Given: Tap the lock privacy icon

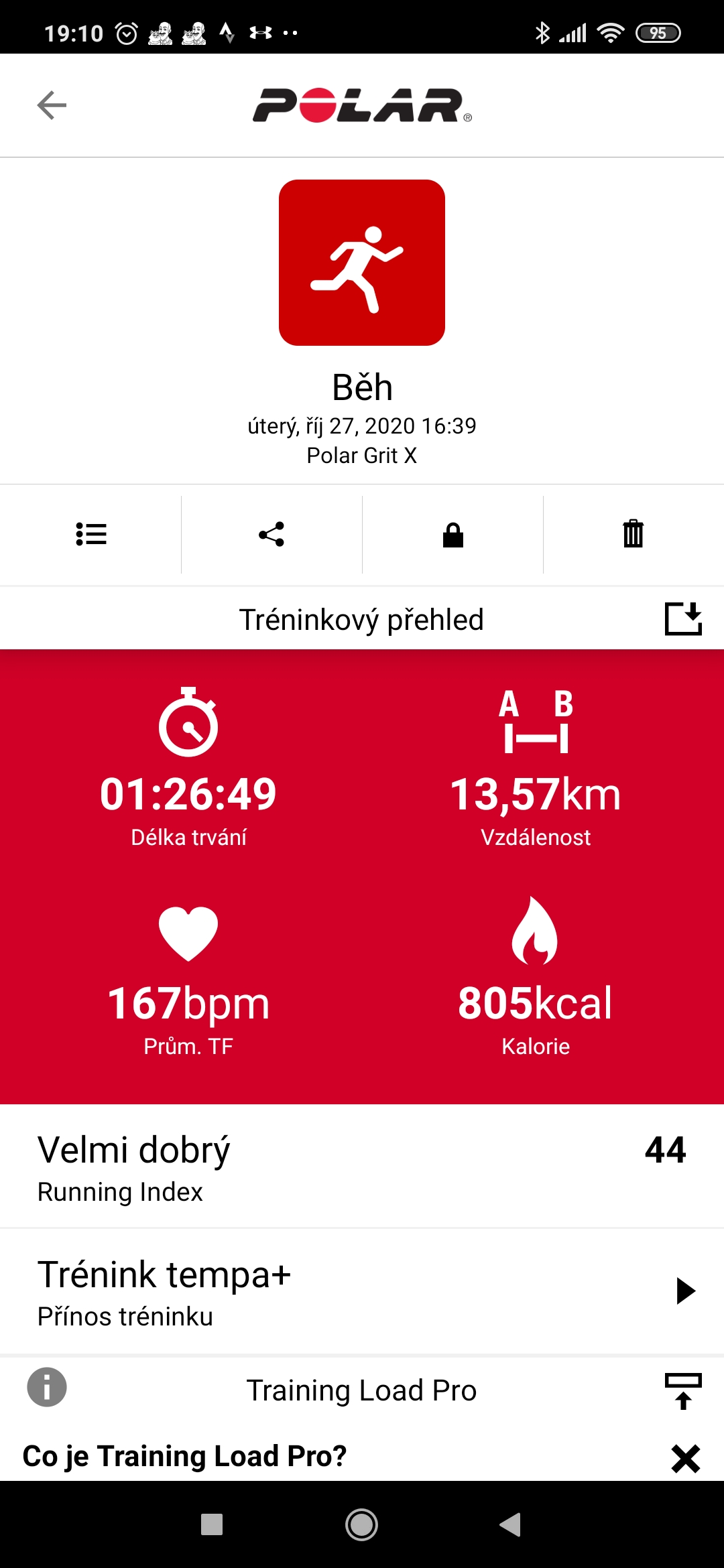Looking at the screenshot, I should [x=453, y=535].
